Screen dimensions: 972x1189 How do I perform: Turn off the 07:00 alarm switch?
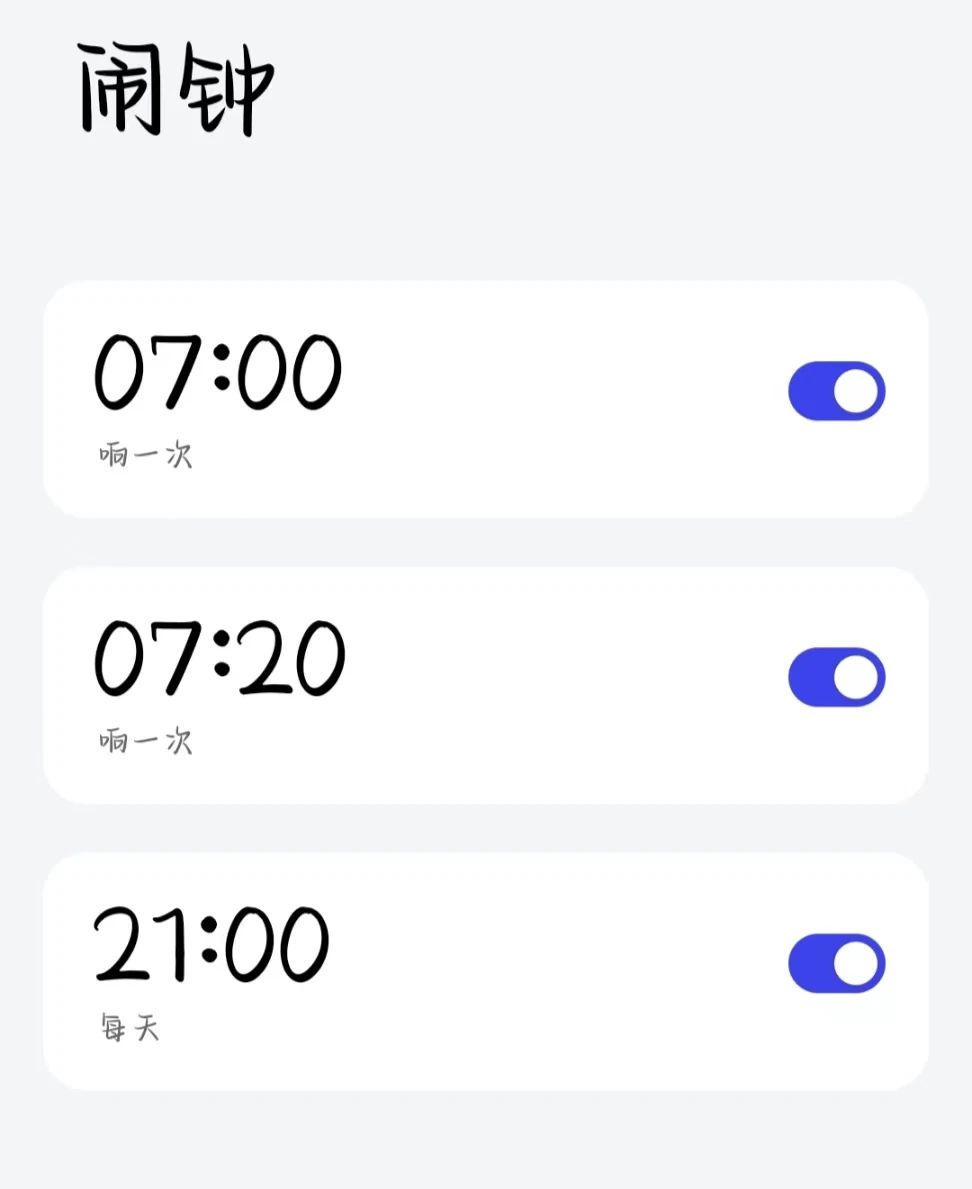[836, 391]
